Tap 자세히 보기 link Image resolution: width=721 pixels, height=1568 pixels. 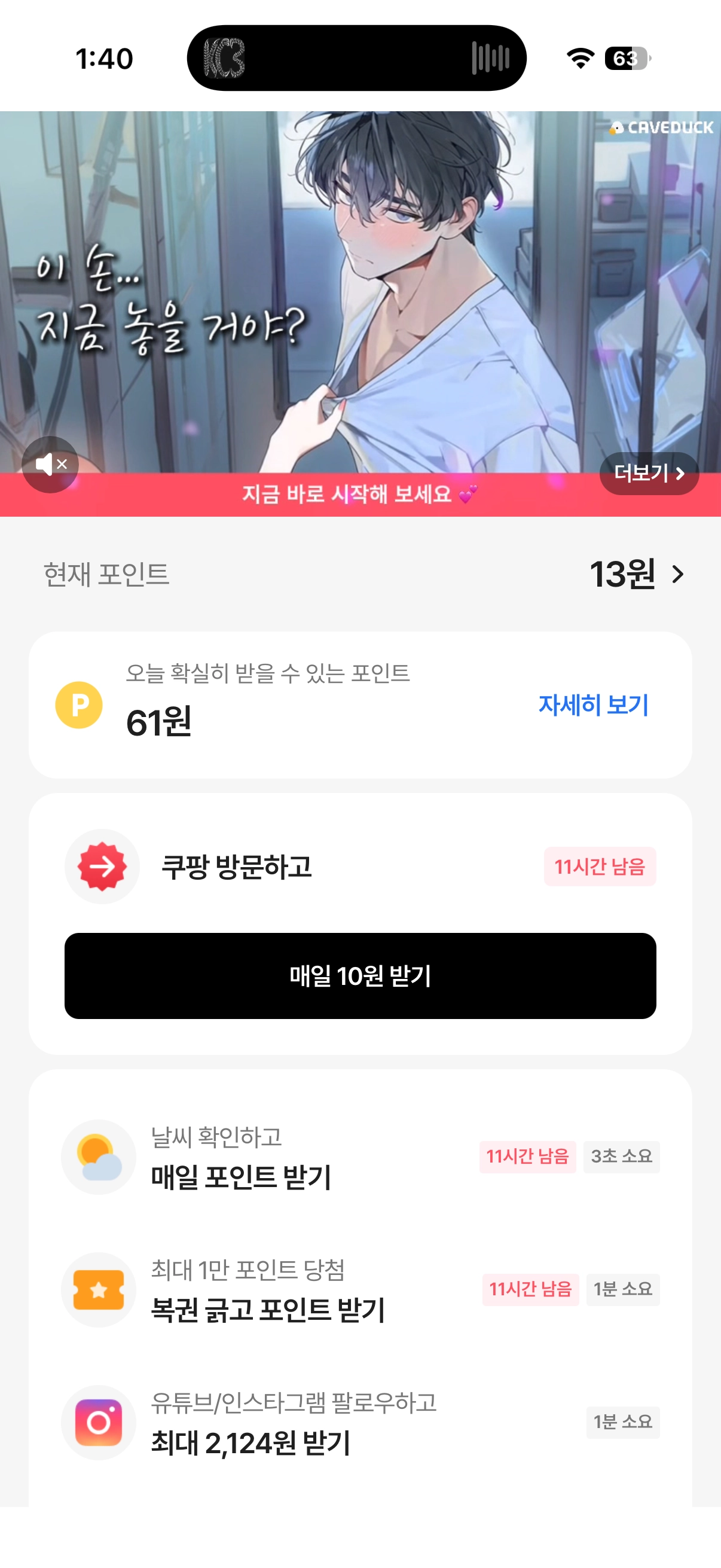pyautogui.click(x=593, y=705)
